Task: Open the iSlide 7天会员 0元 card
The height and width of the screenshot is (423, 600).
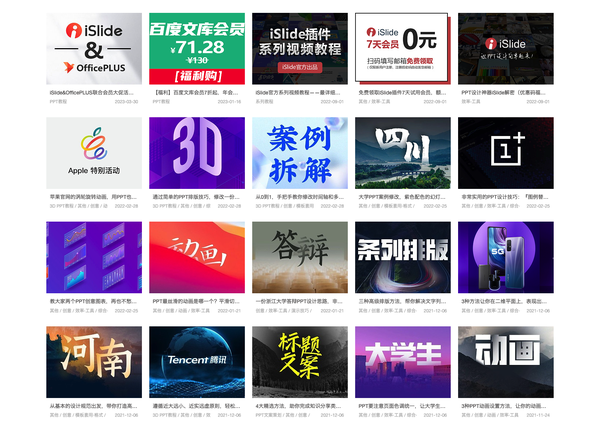Action: (402, 49)
